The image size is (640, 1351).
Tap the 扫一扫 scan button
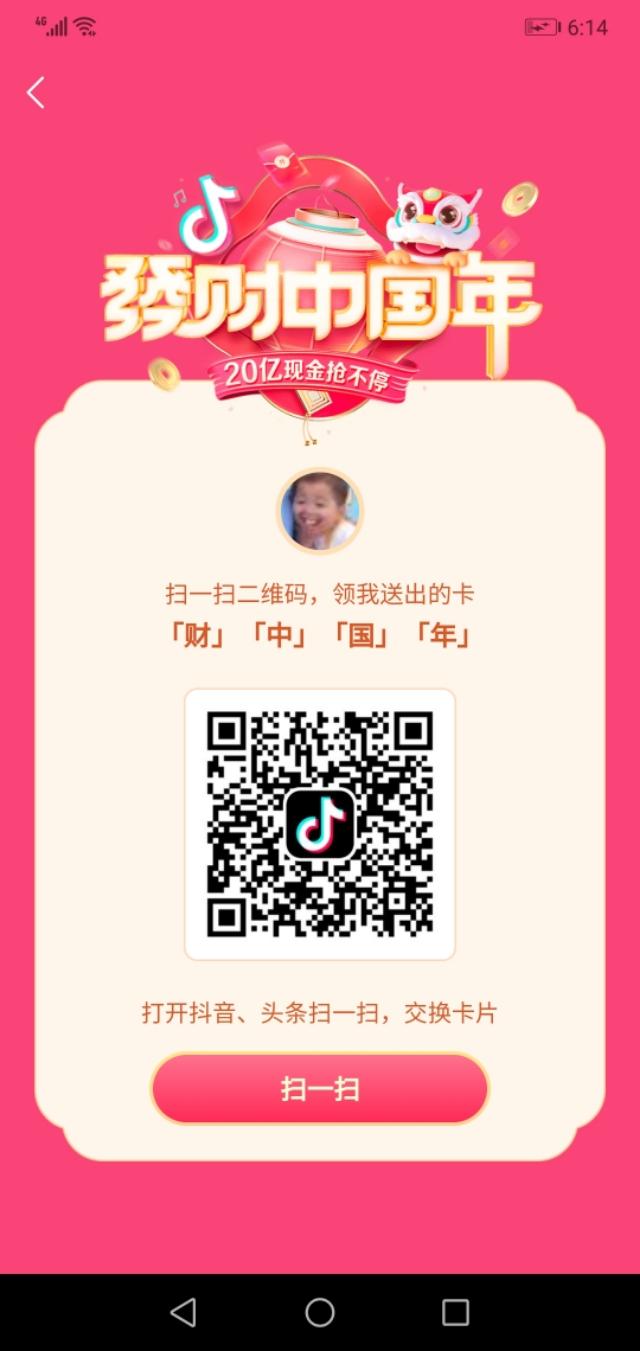pos(320,1089)
